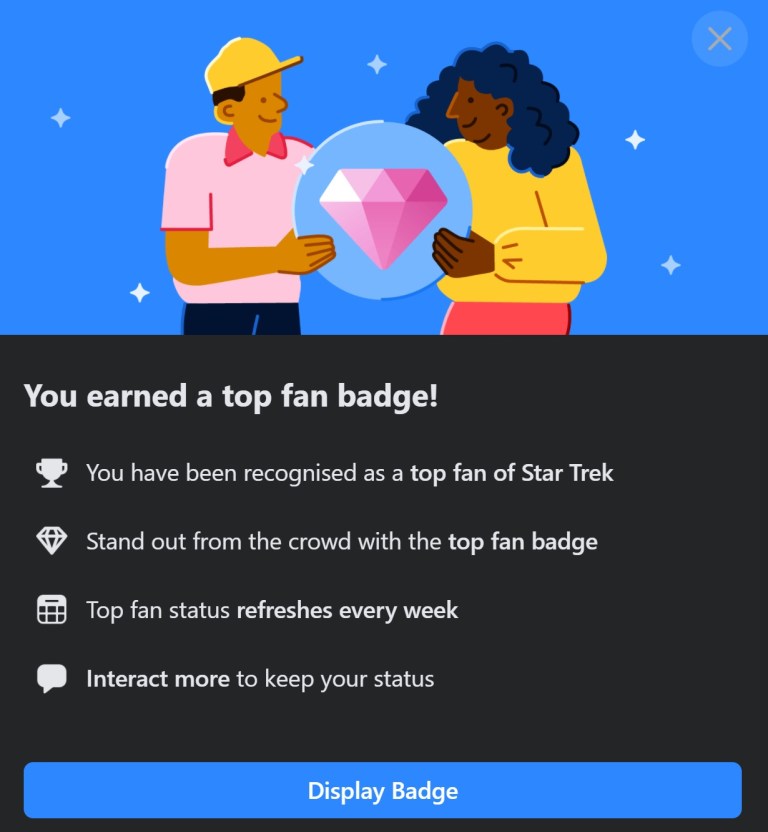Close the top fan badge dialog

[719, 39]
